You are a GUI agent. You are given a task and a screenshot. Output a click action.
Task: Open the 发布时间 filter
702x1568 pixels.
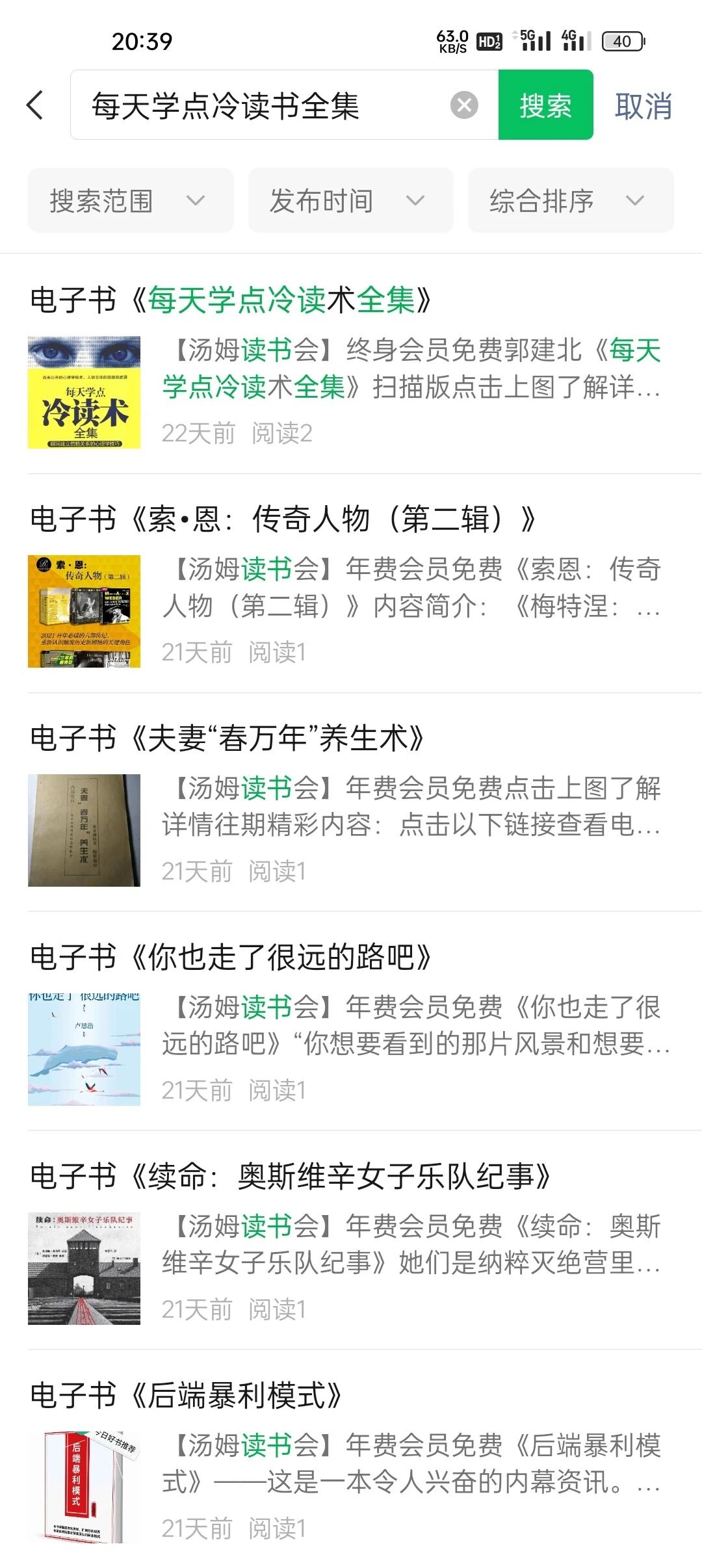(x=350, y=200)
